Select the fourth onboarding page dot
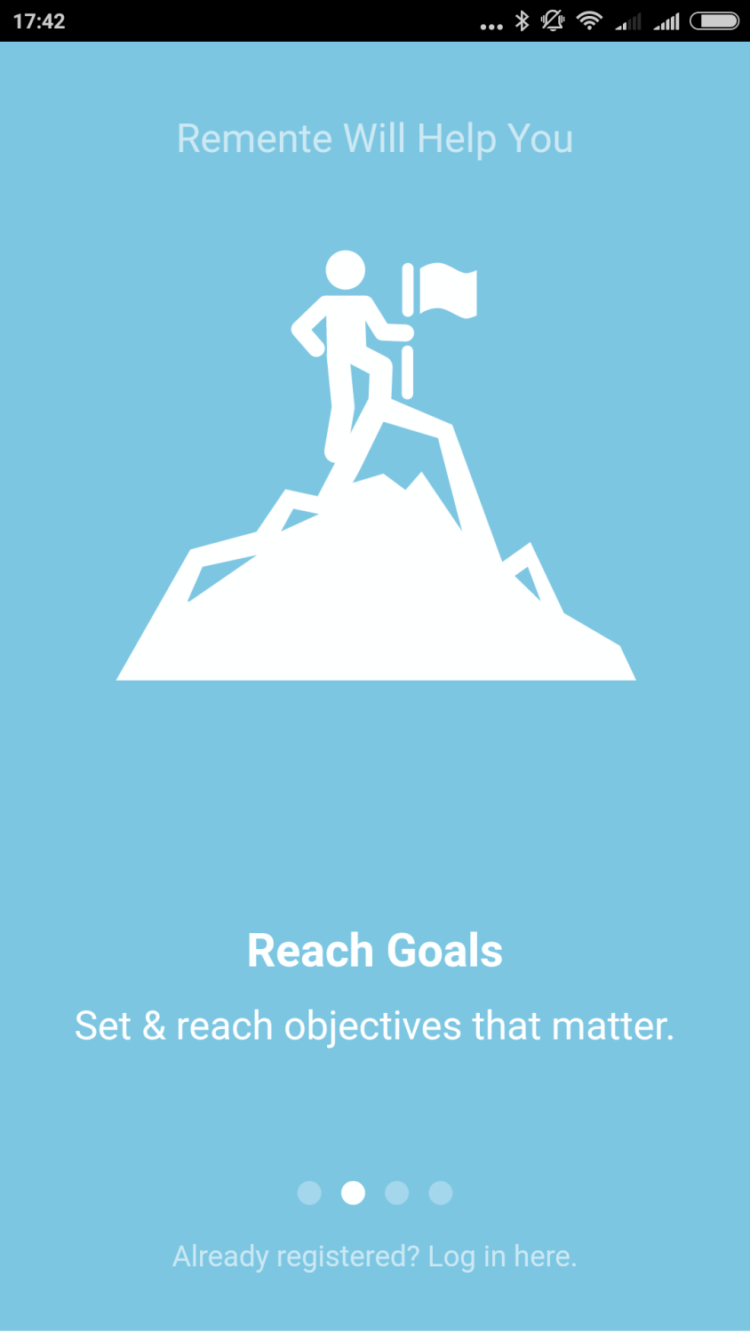 441,1193
